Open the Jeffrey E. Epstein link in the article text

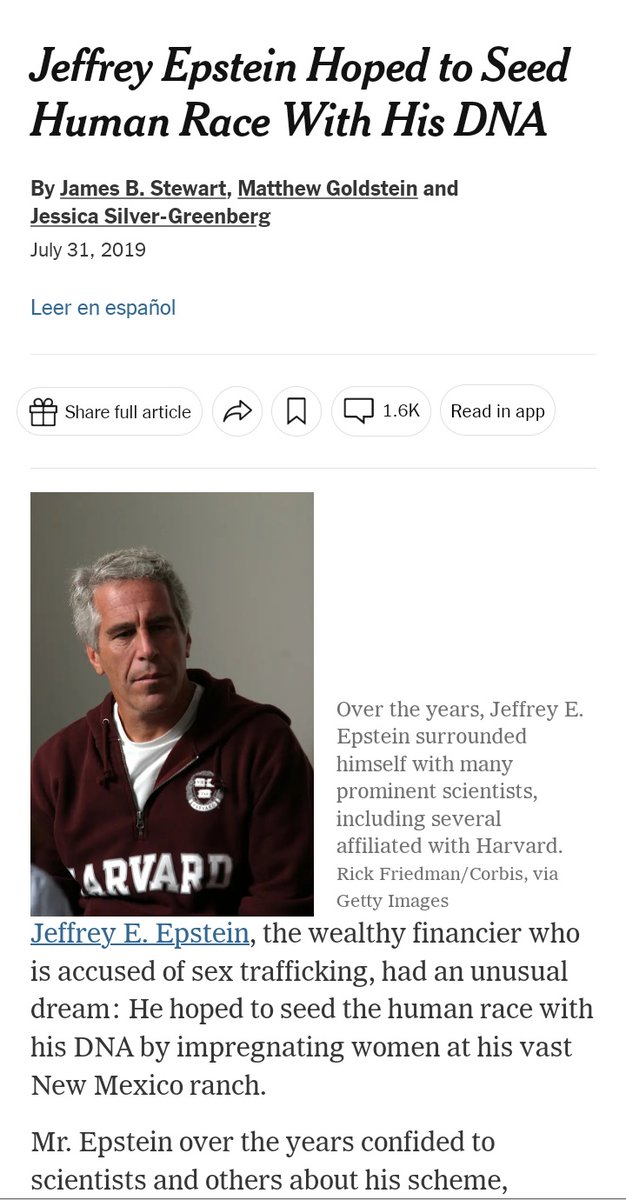(x=139, y=934)
